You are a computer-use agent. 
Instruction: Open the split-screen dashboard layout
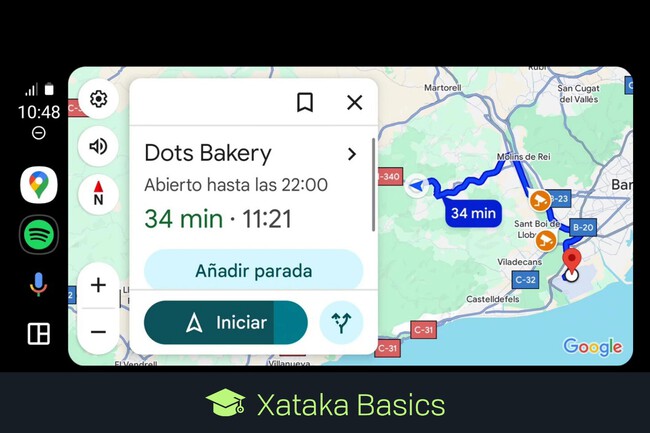point(38,334)
